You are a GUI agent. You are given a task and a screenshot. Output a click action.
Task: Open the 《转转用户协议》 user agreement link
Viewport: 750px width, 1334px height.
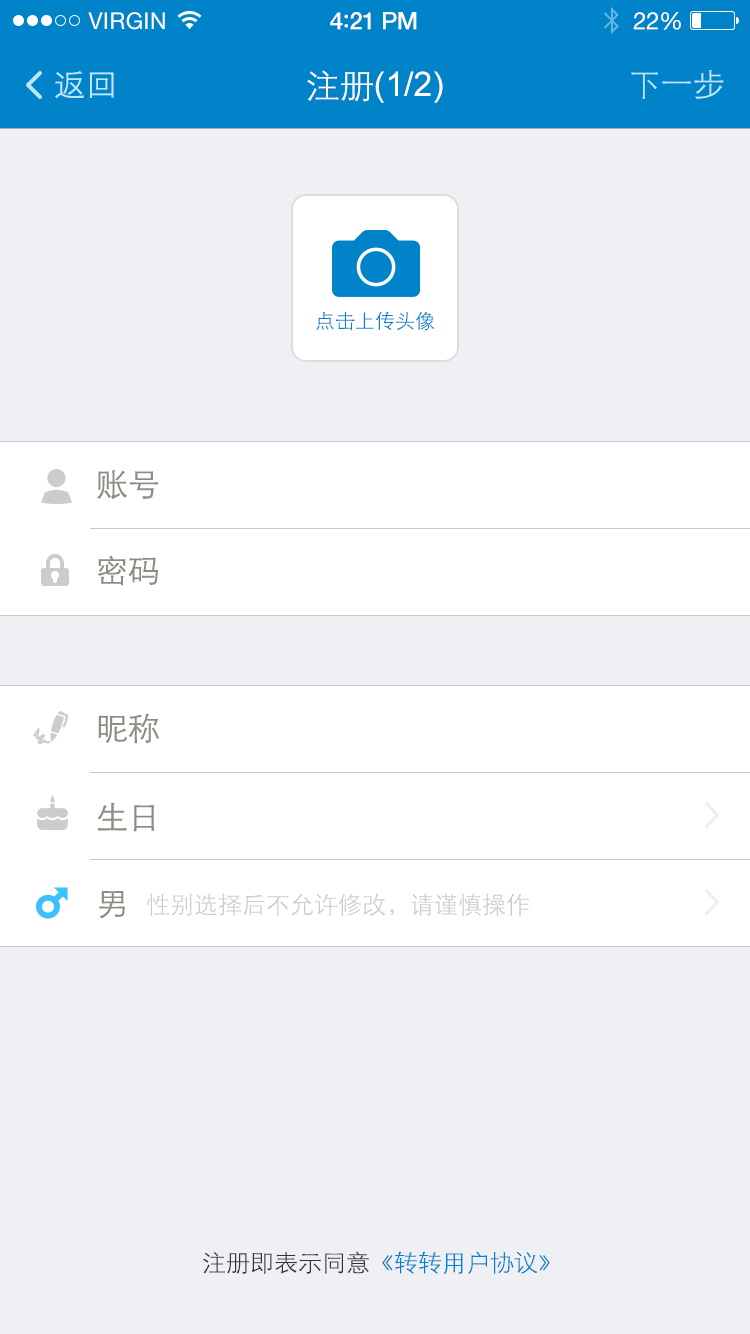[466, 1263]
